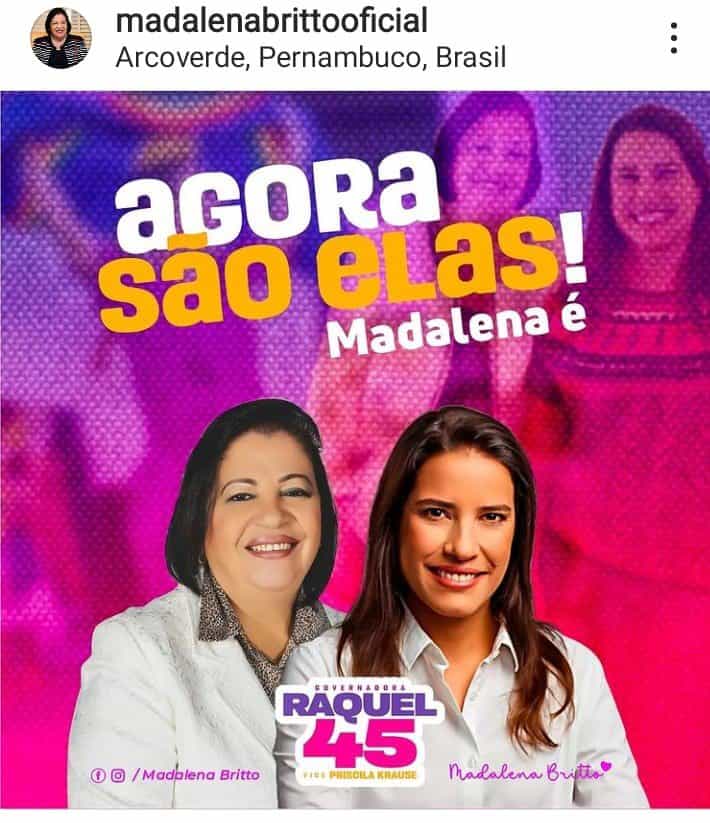This screenshot has width=710, height=823.
Task: Tap the campaign post image
Action: [355, 450]
